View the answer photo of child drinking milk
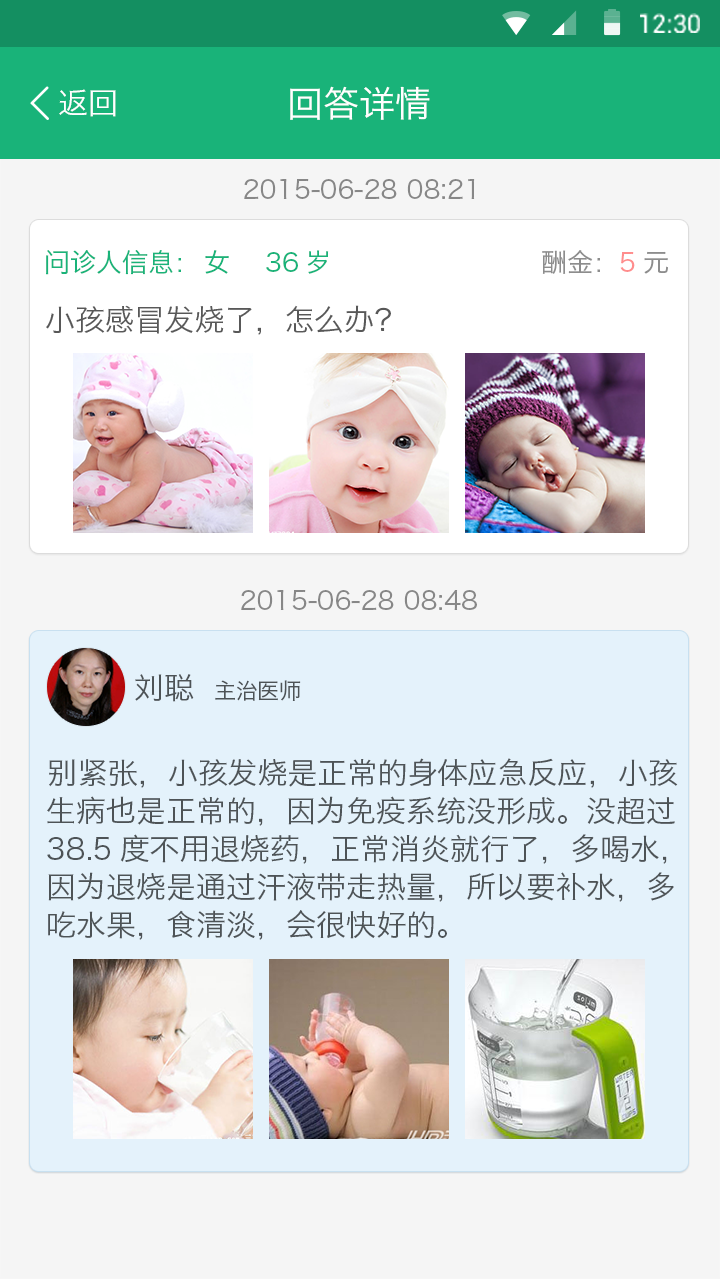The image size is (720, 1280). click(163, 1049)
